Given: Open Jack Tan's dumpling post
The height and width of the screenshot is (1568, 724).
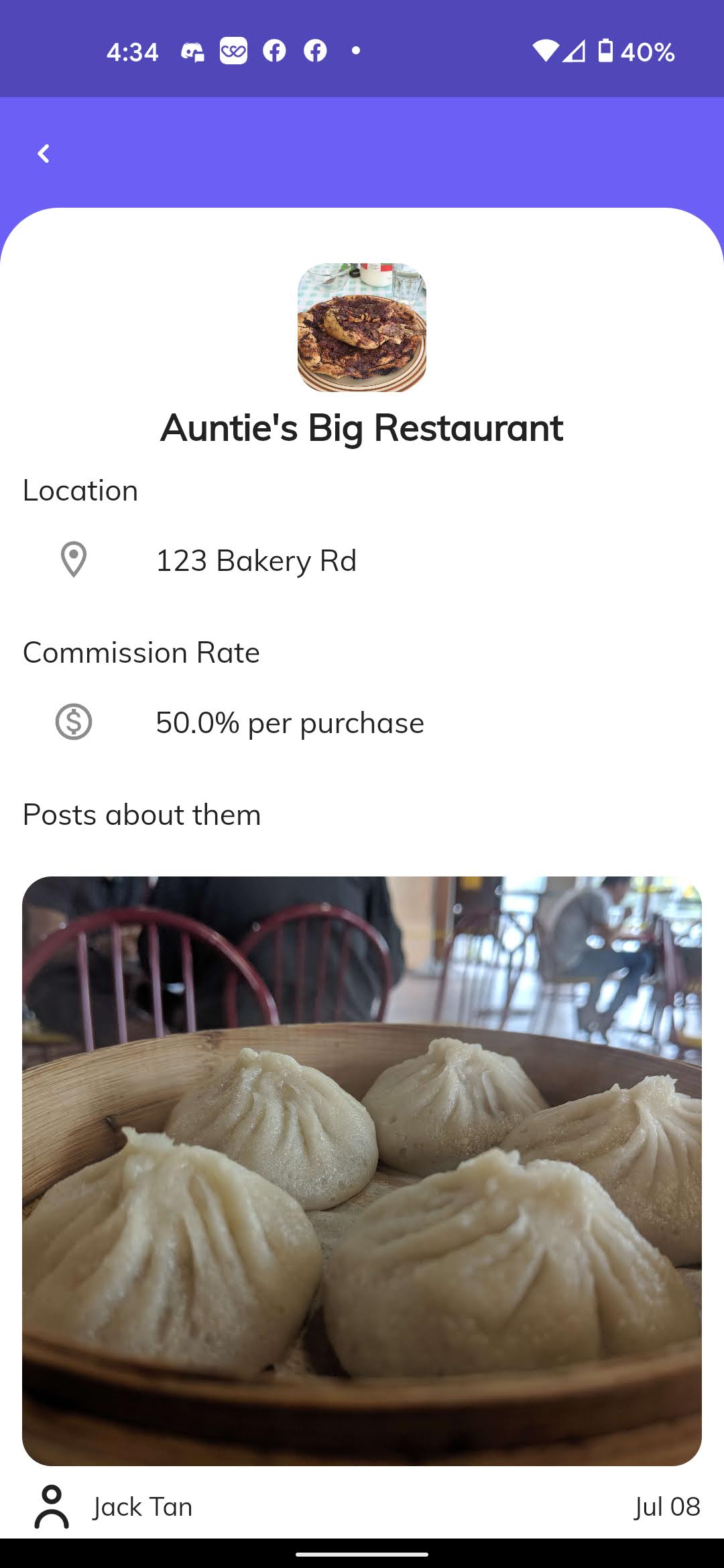Looking at the screenshot, I should pos(362,1170).
